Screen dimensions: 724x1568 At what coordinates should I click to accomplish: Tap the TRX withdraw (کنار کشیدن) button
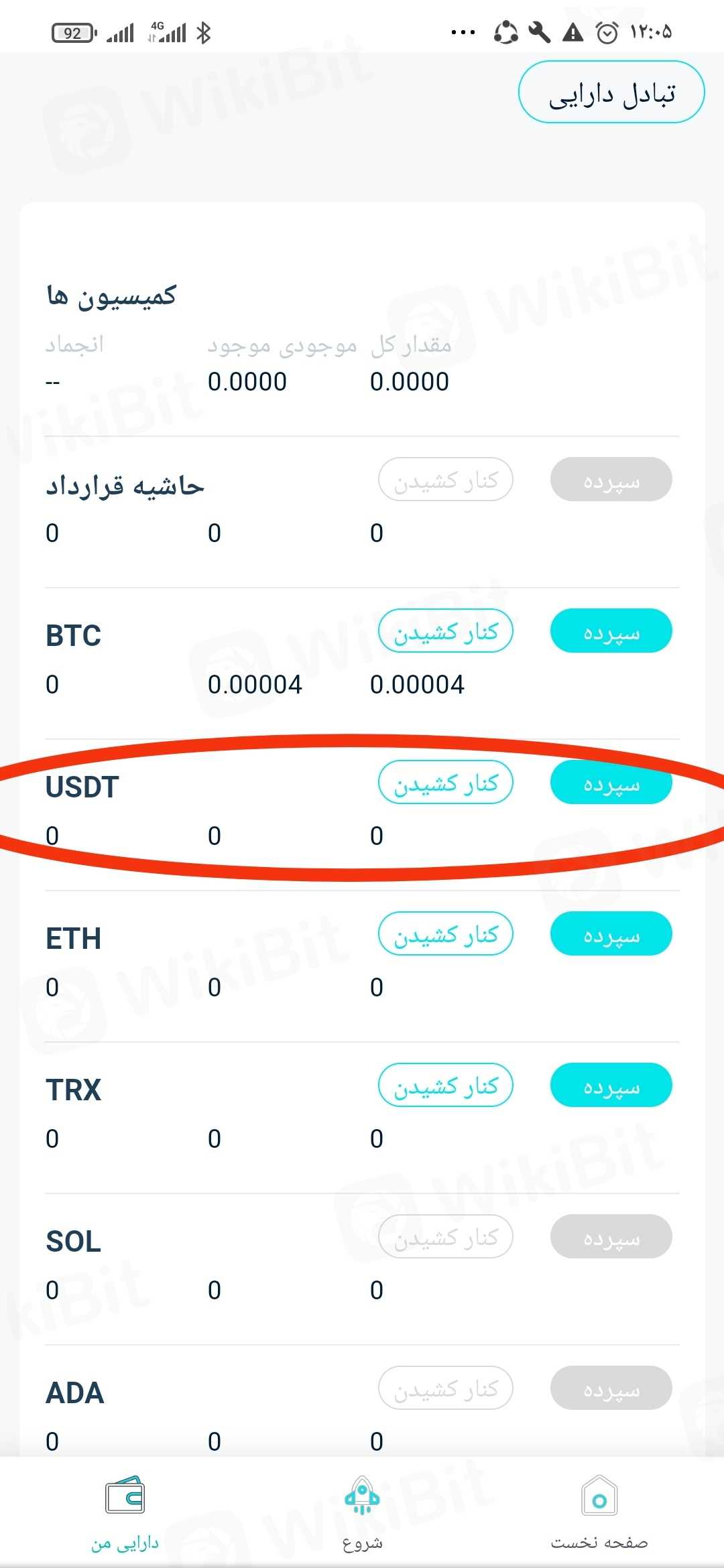(x=446, y=1086)
